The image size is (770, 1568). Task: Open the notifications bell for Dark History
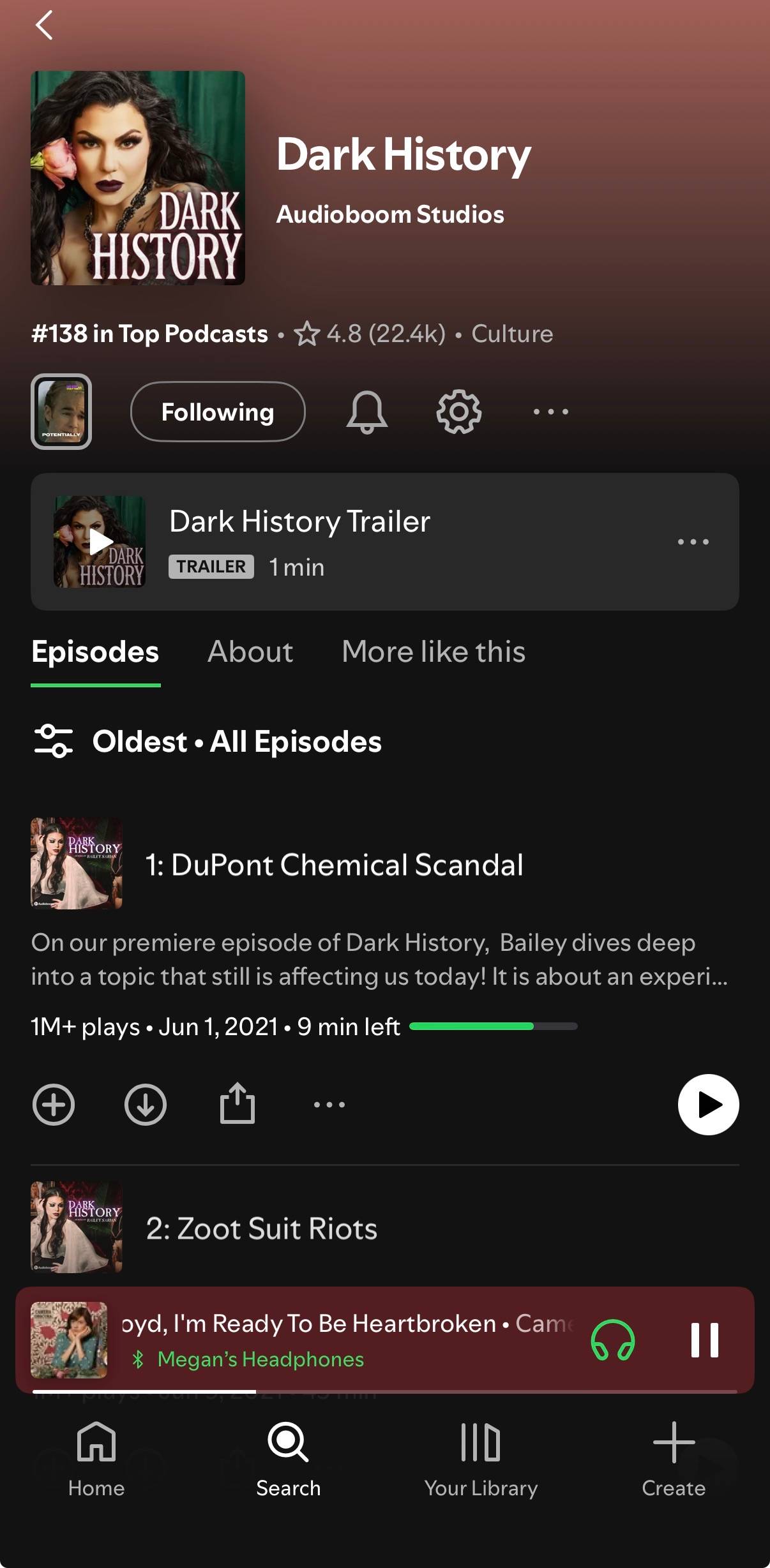click(x=366, y=412)
